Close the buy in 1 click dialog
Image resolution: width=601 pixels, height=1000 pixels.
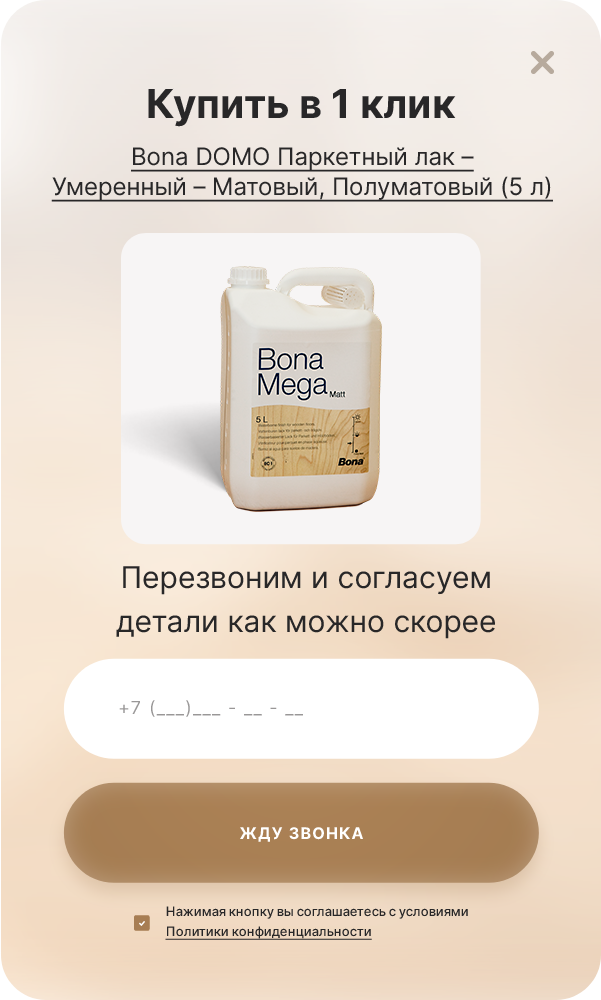542,63
